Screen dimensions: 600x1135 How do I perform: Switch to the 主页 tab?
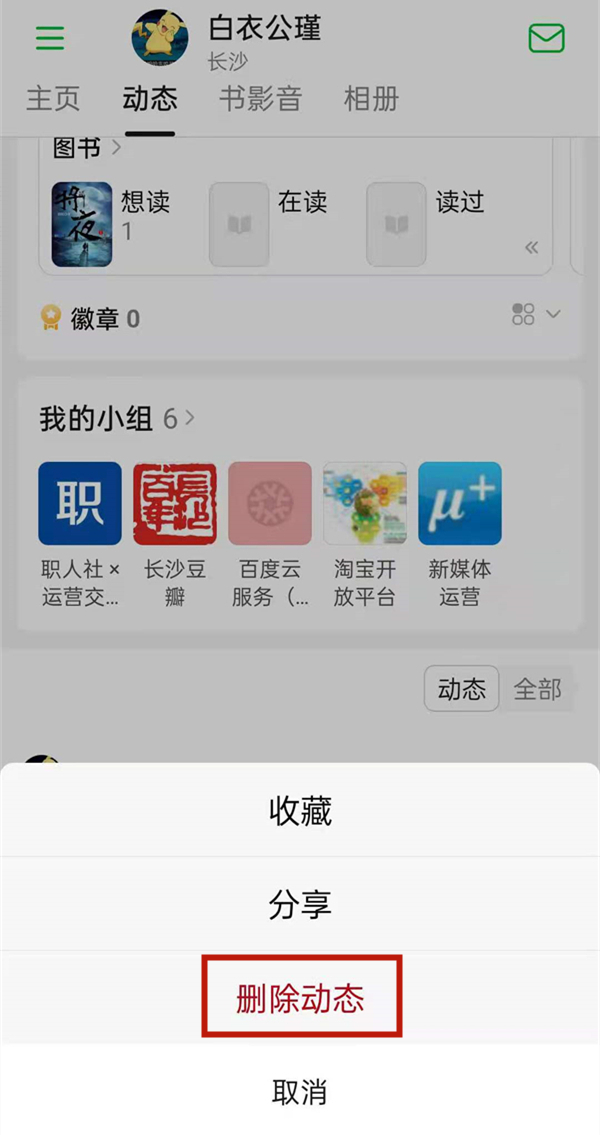pyautogui.click(x=52, y=99)
